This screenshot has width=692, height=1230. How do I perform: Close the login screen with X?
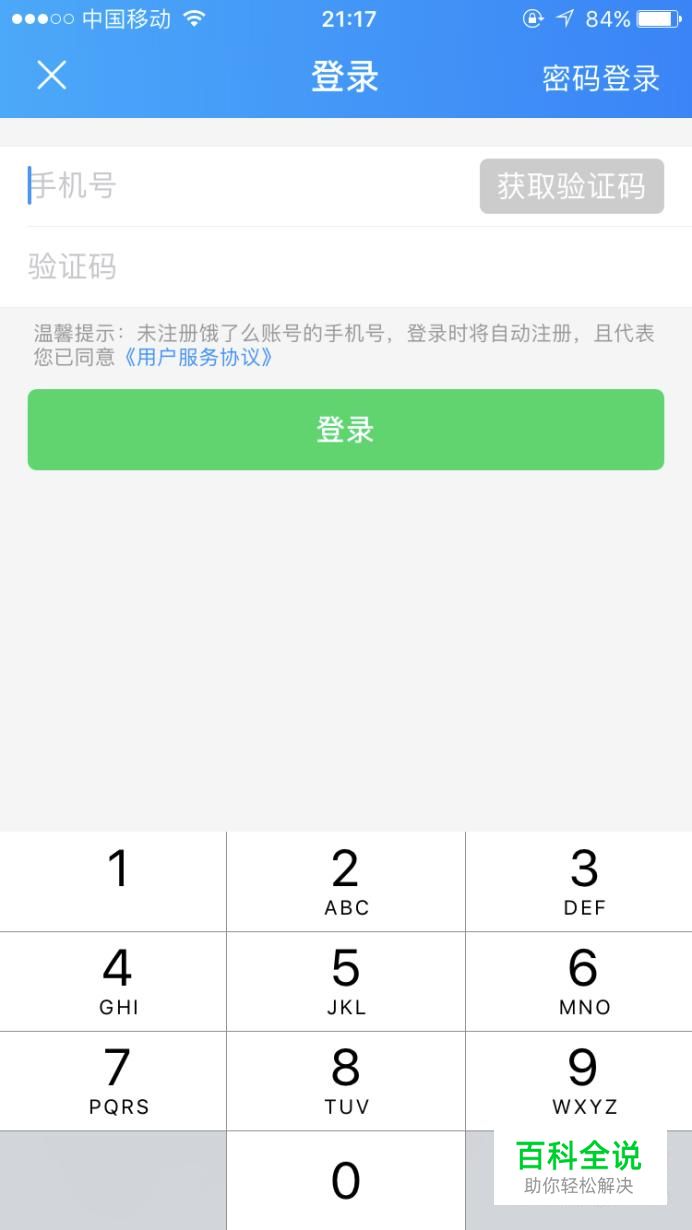(51, 75)
